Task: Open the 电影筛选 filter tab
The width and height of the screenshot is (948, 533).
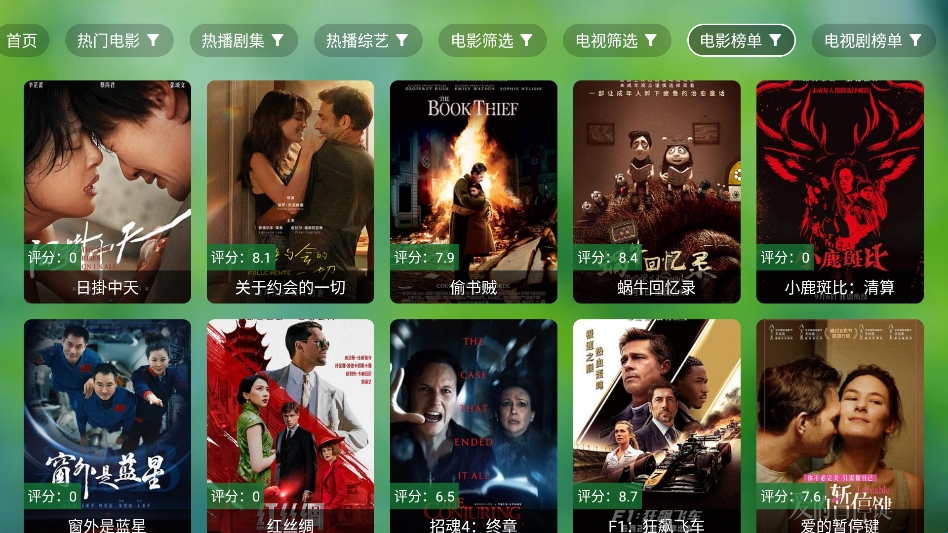Action: (x=491, y=41)
